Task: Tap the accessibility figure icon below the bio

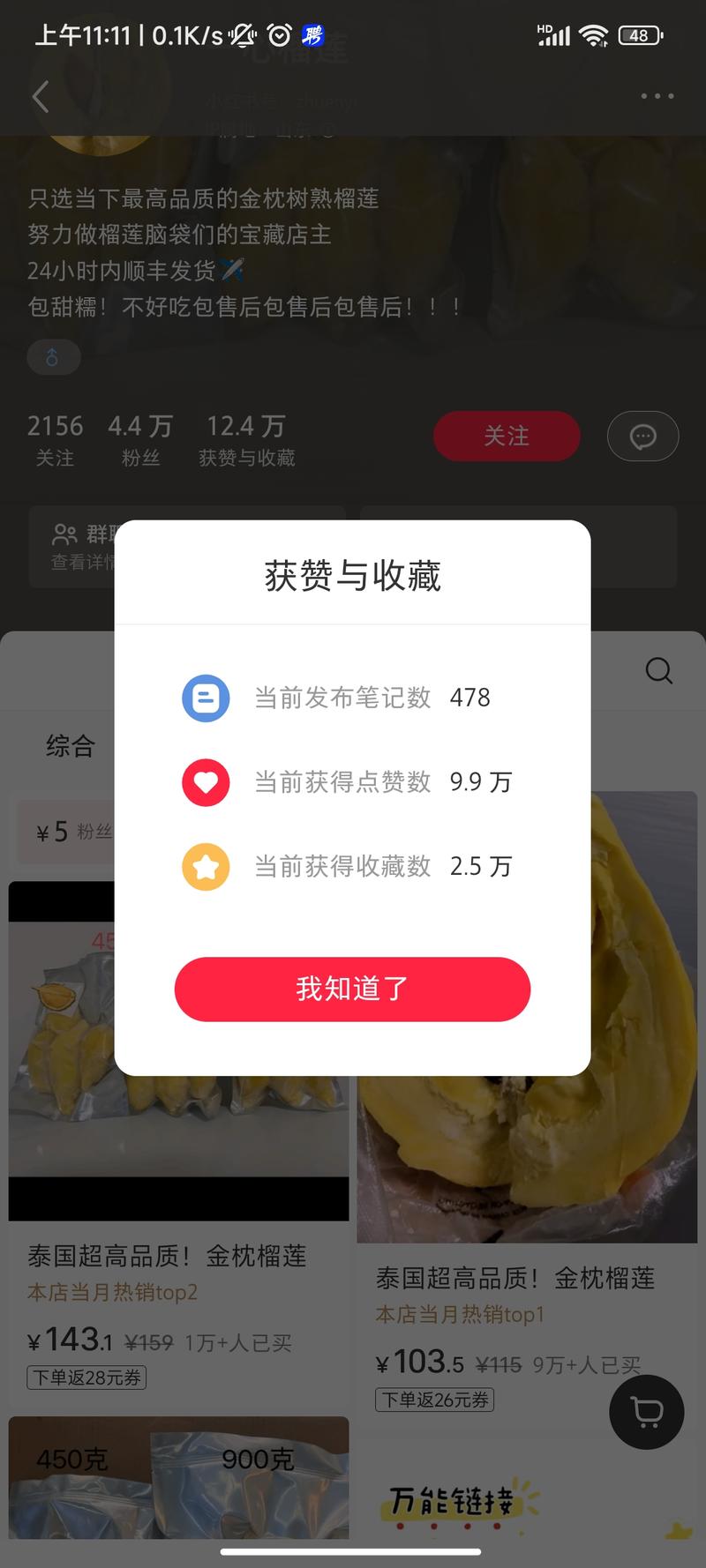Action: (x=54, y=357)
